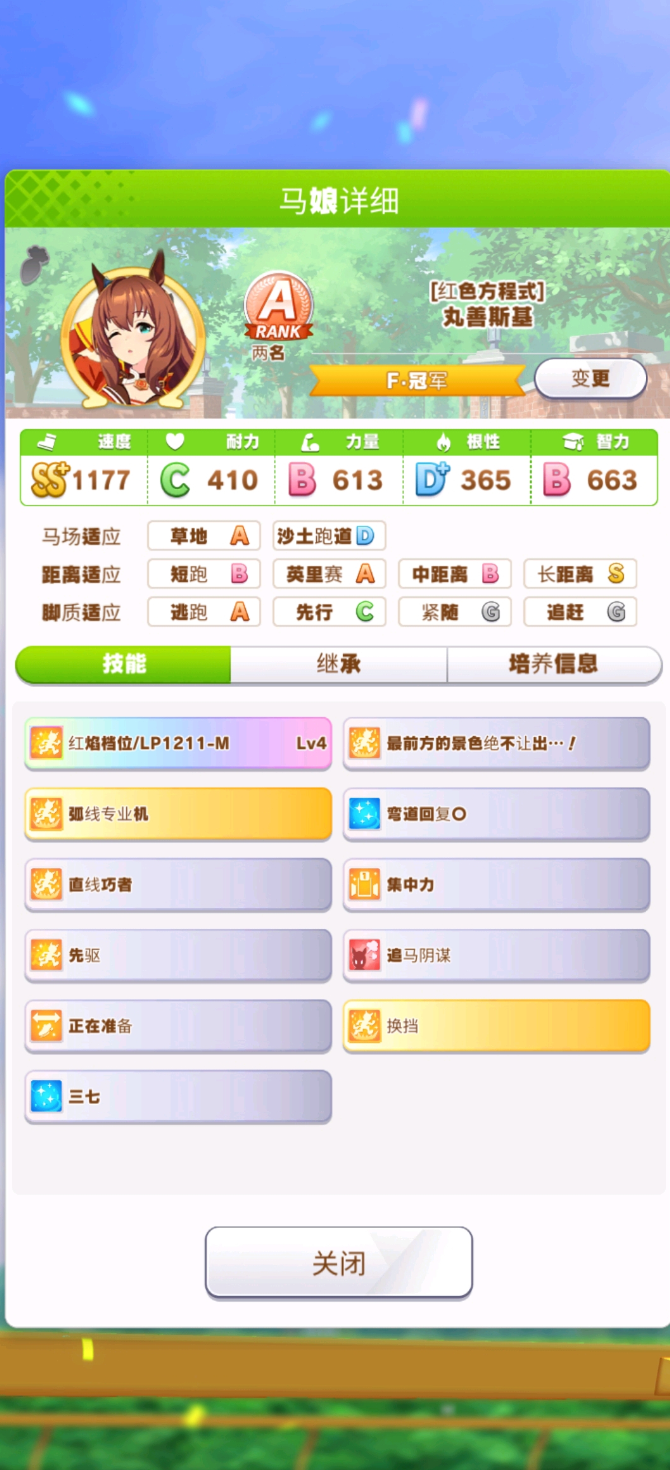This screenshot has height=1470, width=670.
Task: View skill 最前方的景色绝不让出
Action: 496,743
